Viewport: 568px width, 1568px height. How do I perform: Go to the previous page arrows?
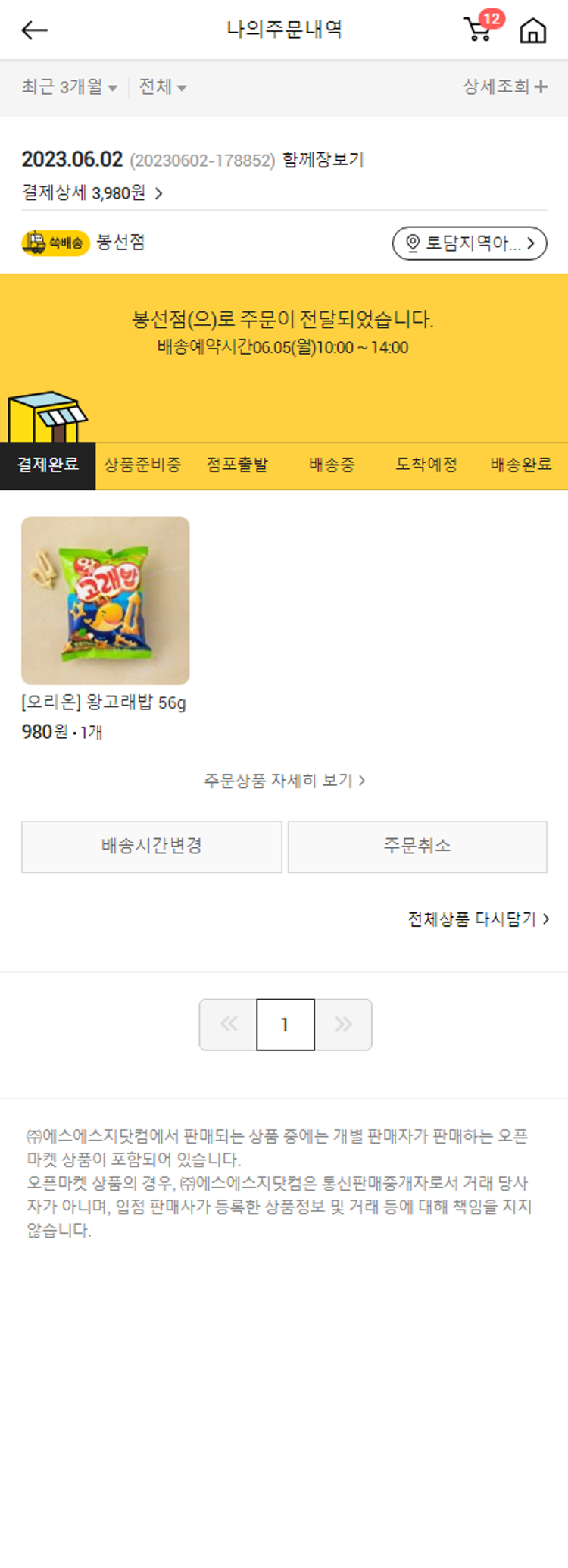pos(228,1025)
